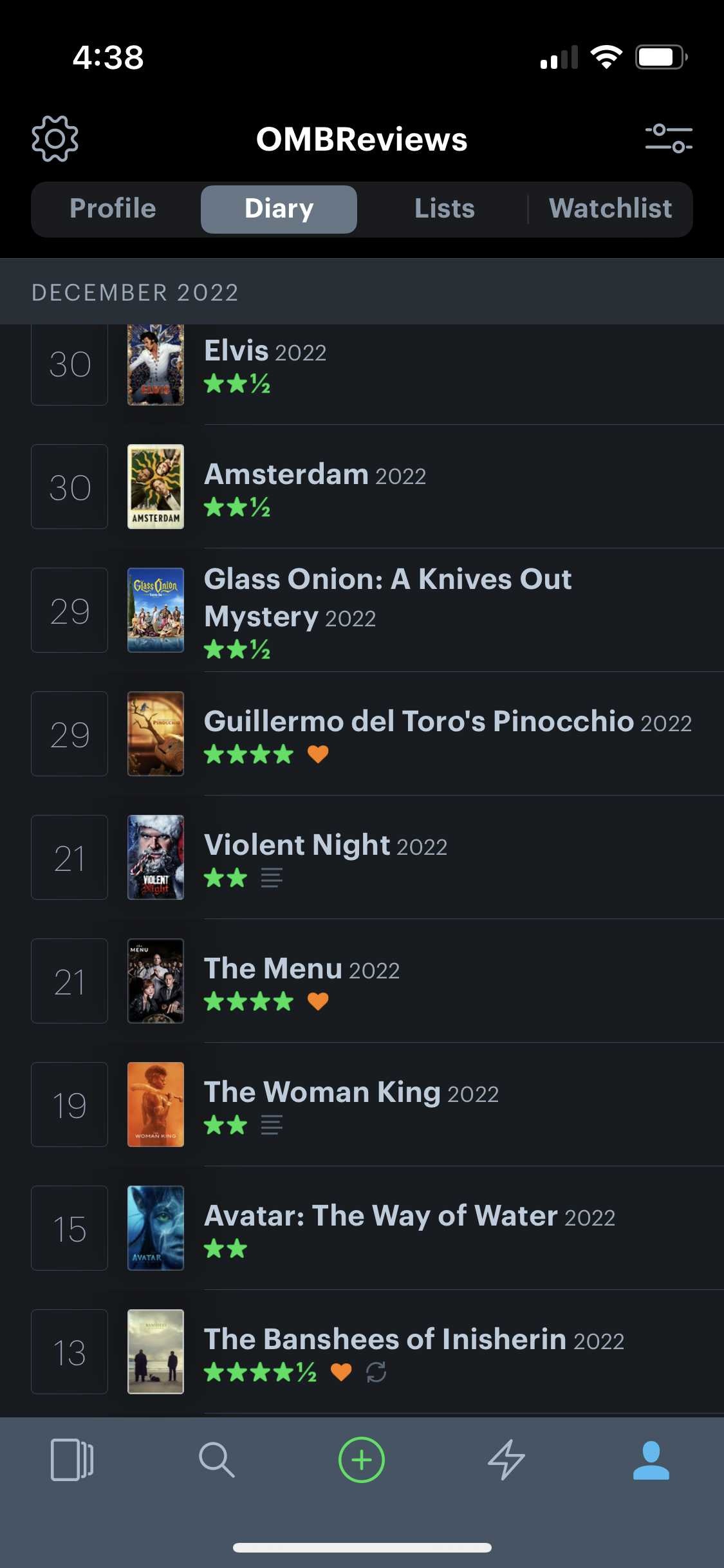Image resolution: width=724 pixels, height=1568 pixels.
Task: Open the Elvis diary entry
Action: [362, 364]
